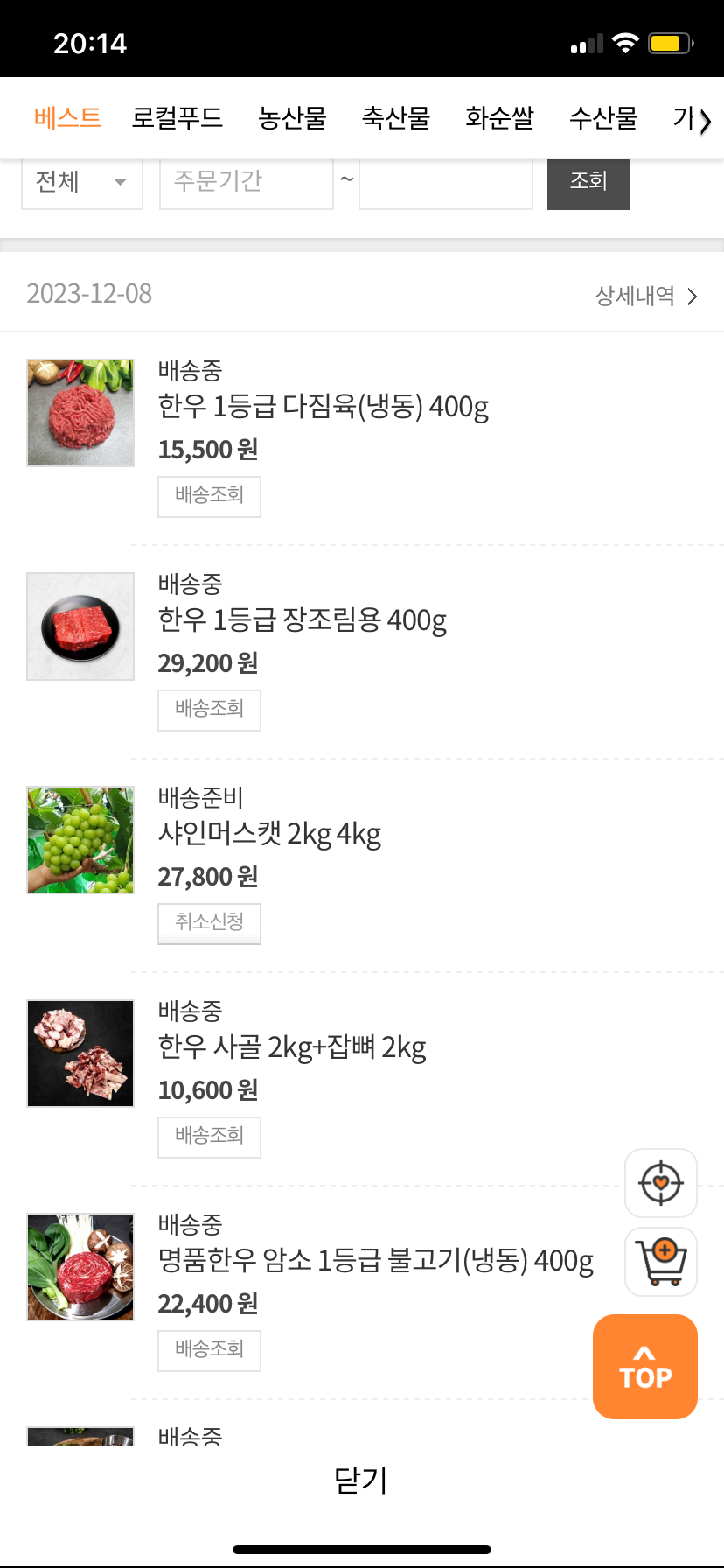Open the floating target heart icon
This screenshot has width=724, height=1568.
point(661,1183)
